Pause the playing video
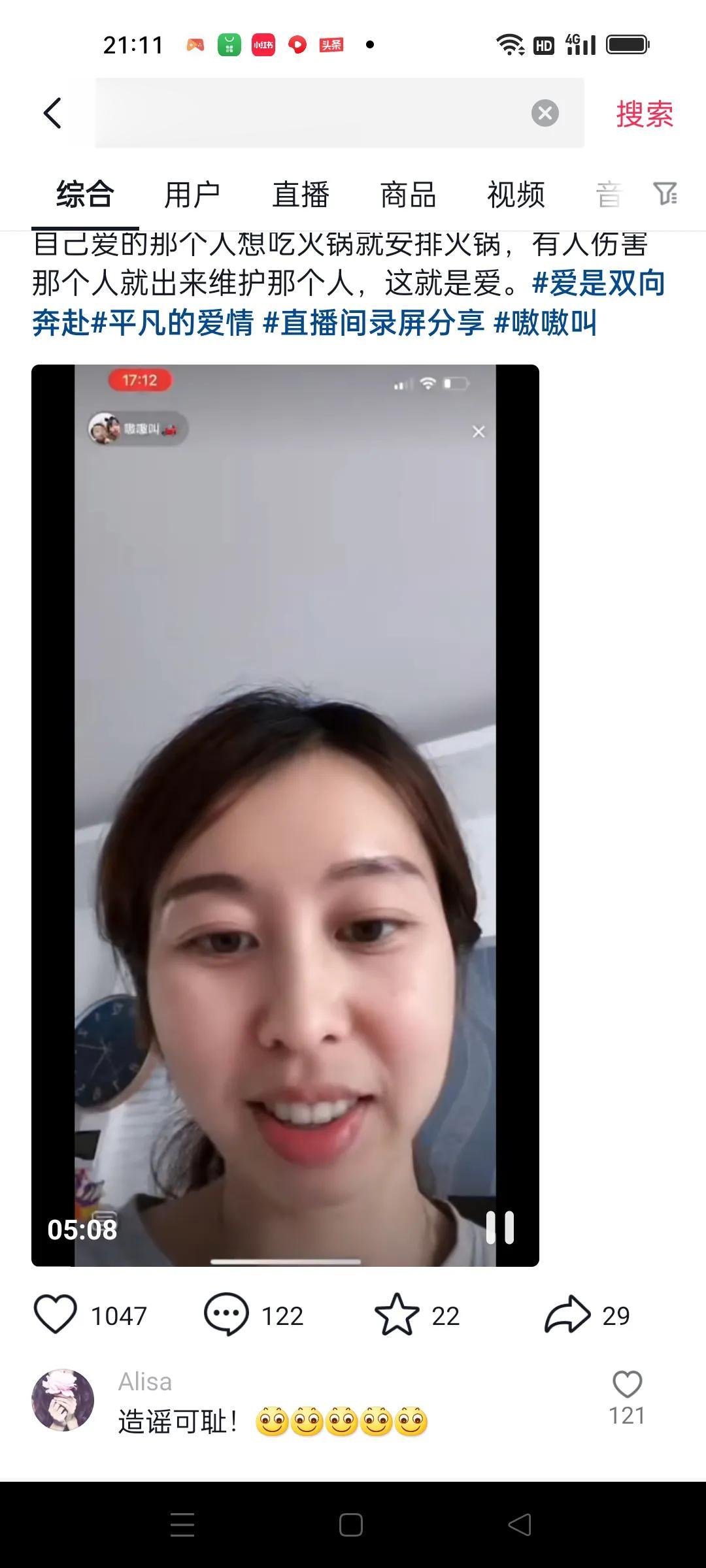Screen dimensions: 706x1568 [500, 1227]
